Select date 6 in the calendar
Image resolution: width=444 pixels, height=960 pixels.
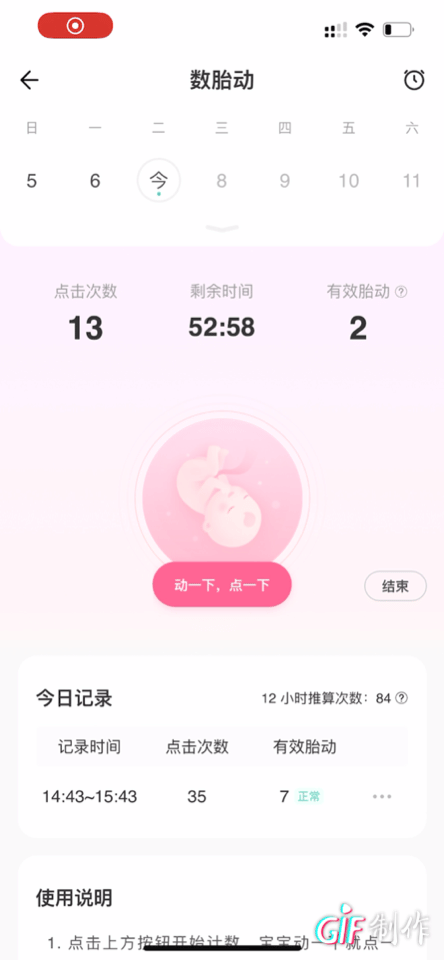coord(95,181)
